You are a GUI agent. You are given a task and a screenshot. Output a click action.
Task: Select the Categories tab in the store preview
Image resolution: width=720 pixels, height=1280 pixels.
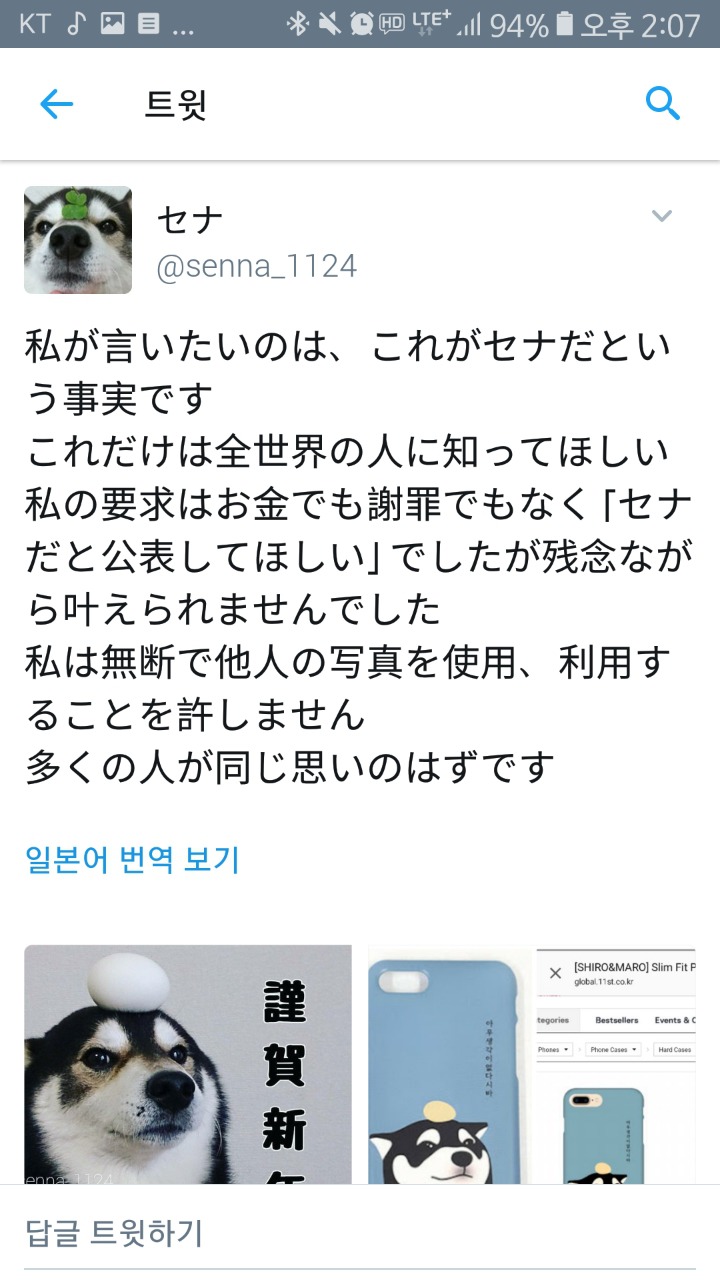[555, 1020]
